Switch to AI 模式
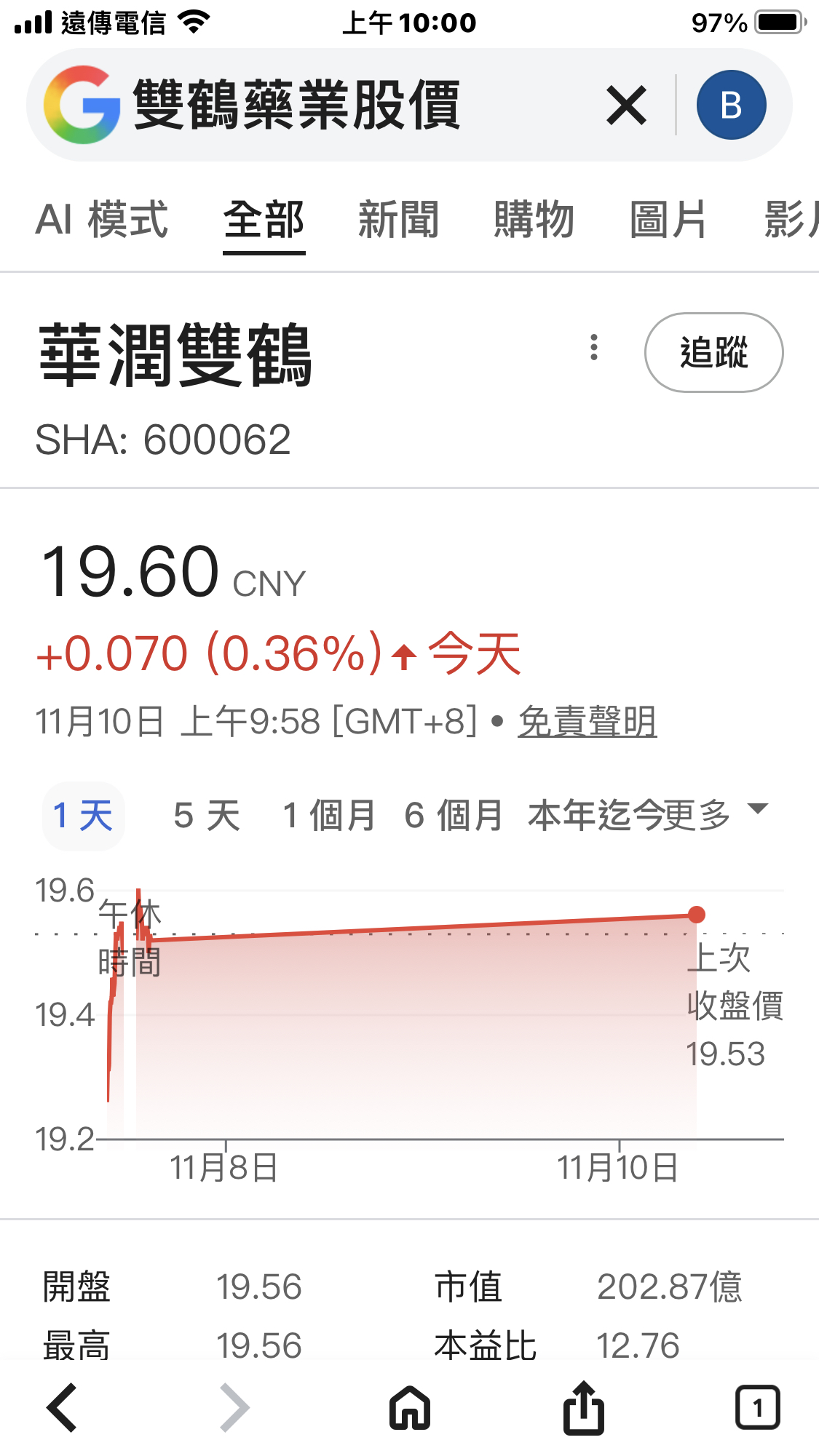819x1456 pixels. [x=102, y=220]
